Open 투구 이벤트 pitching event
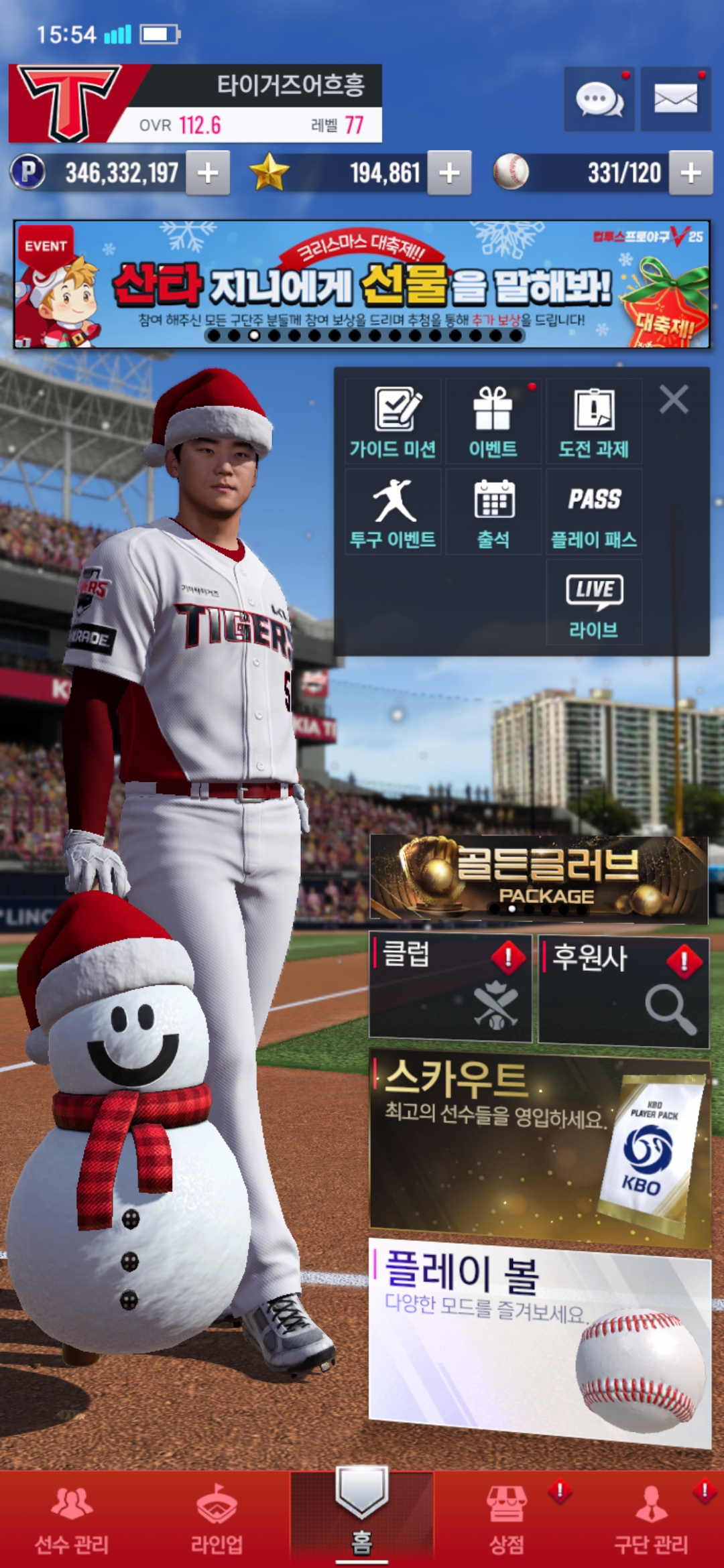Viewport: 724px width, 1568px height. (x=393, y=512)
